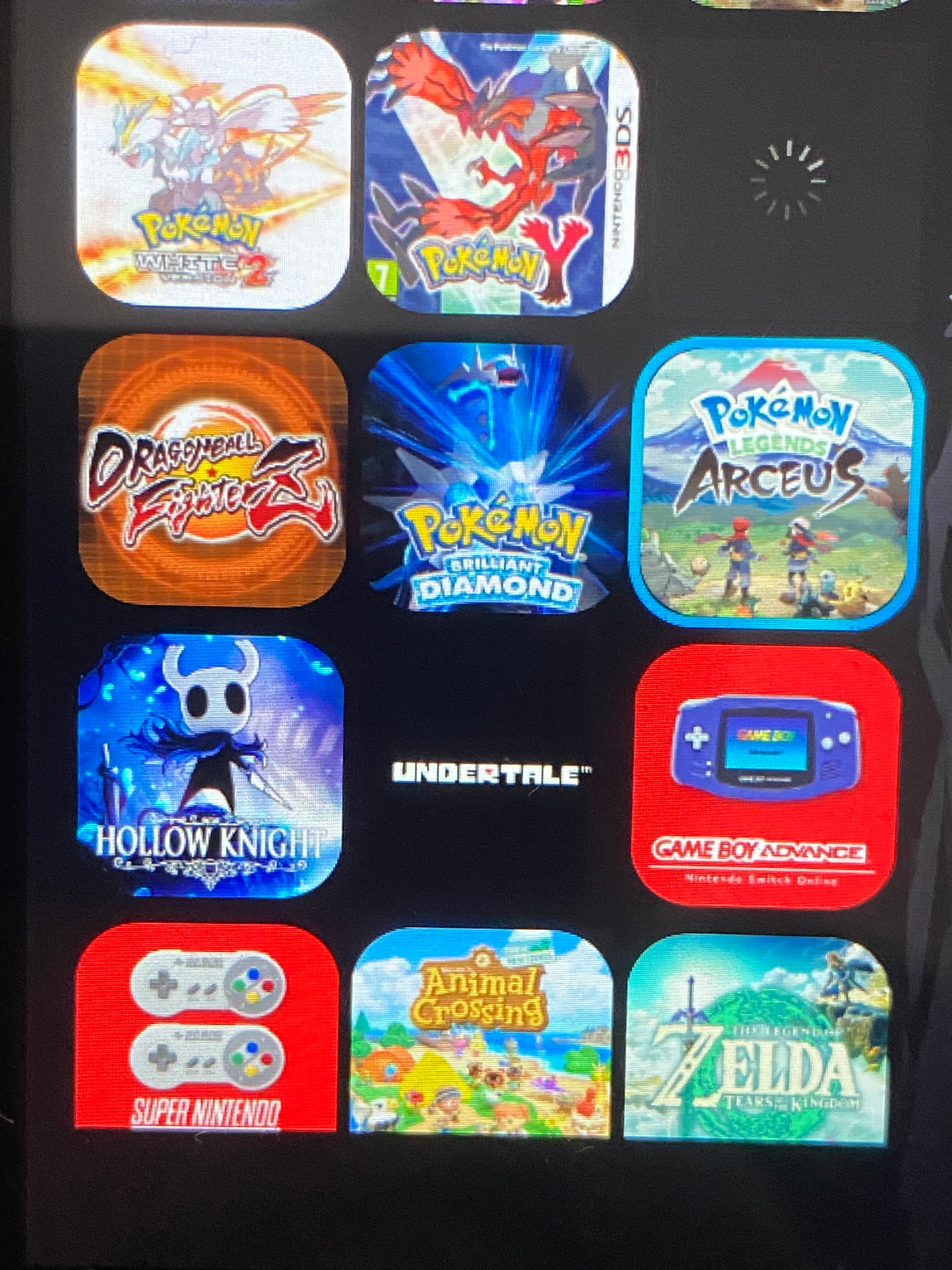
Task: Open Pokémon White 2
Action: 213,166
